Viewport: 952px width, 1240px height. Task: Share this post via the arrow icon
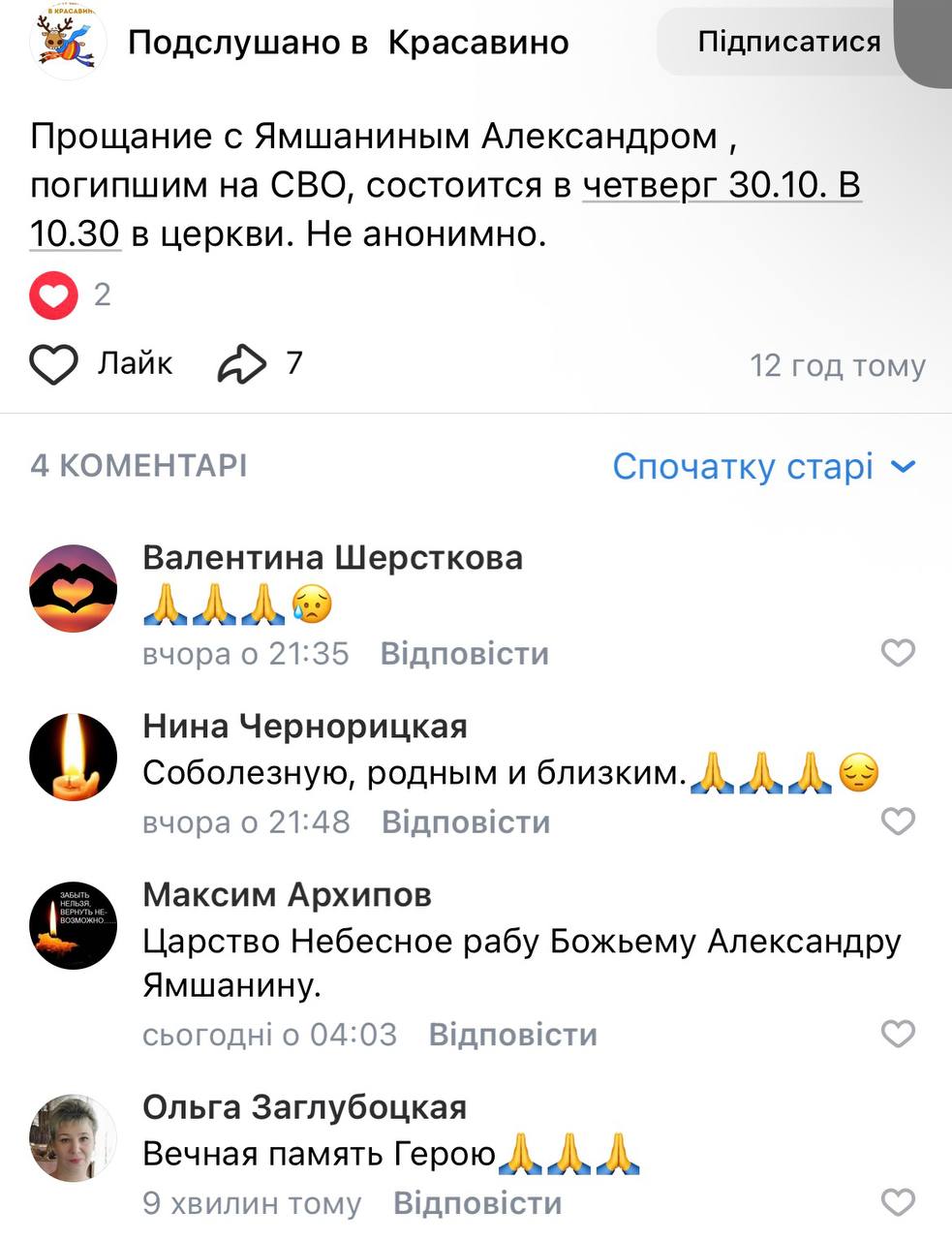(241, 364)
